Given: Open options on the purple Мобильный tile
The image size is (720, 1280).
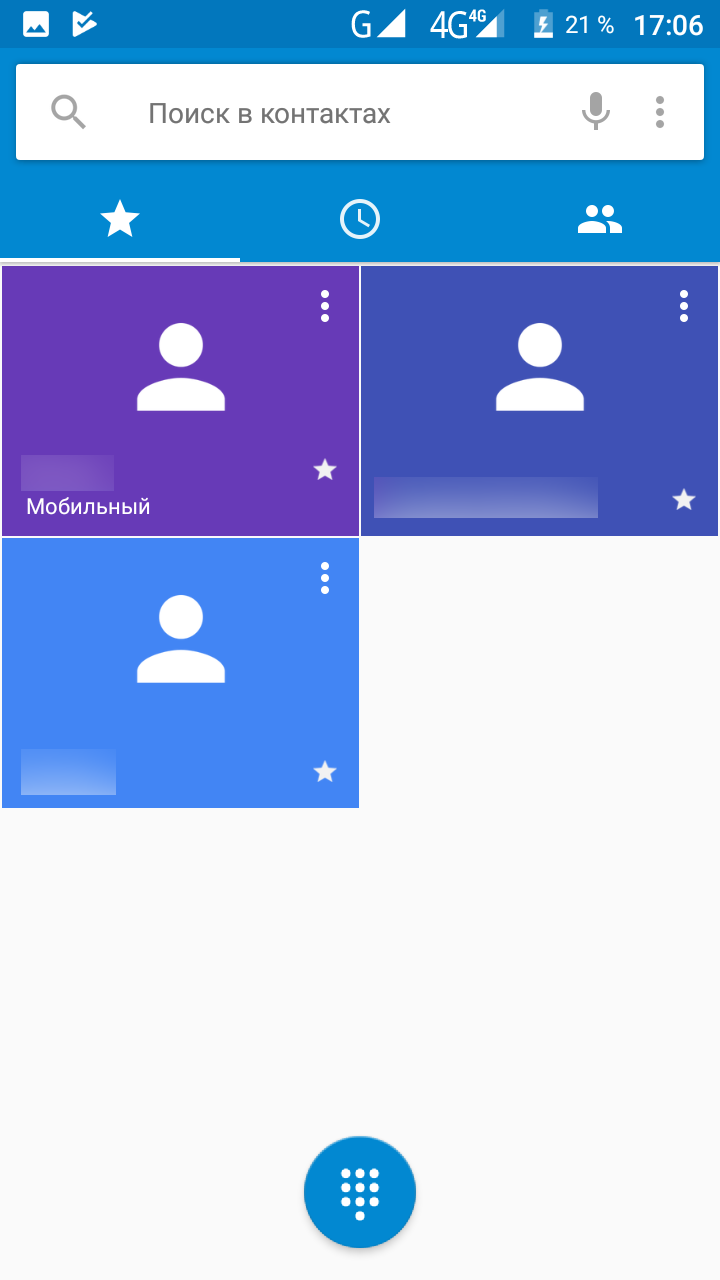Looking at the screenshot, I should point(325,306).
